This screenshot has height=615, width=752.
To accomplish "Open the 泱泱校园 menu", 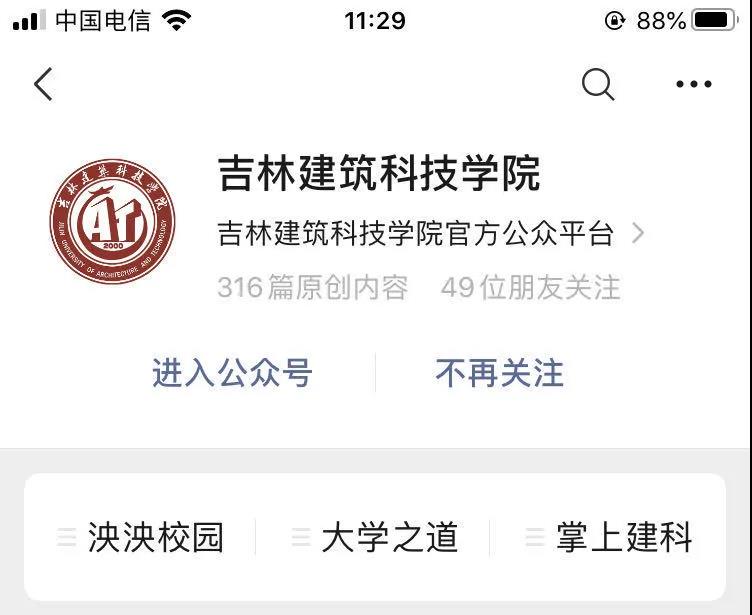I will (141, 537).
